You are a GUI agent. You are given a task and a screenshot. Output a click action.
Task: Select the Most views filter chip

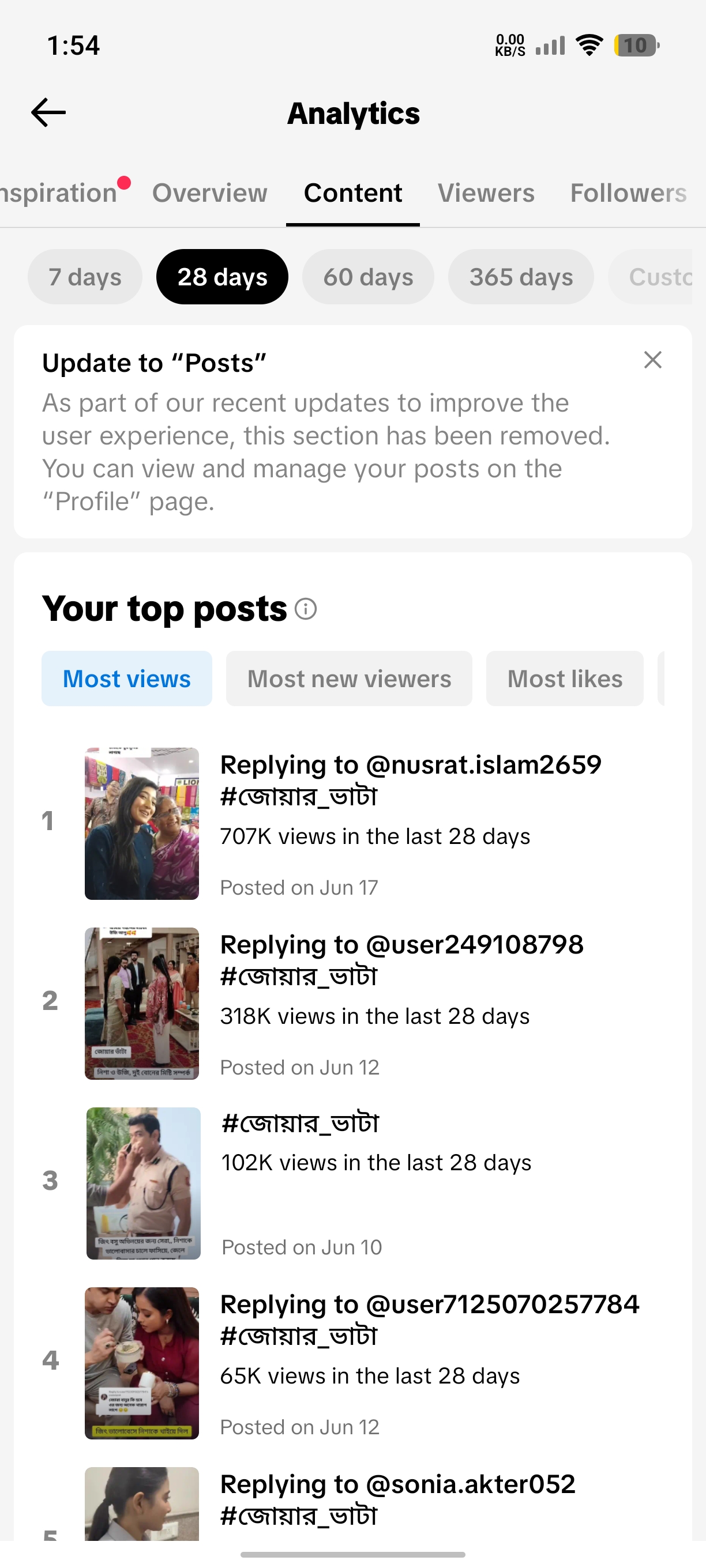click(127, 679)
